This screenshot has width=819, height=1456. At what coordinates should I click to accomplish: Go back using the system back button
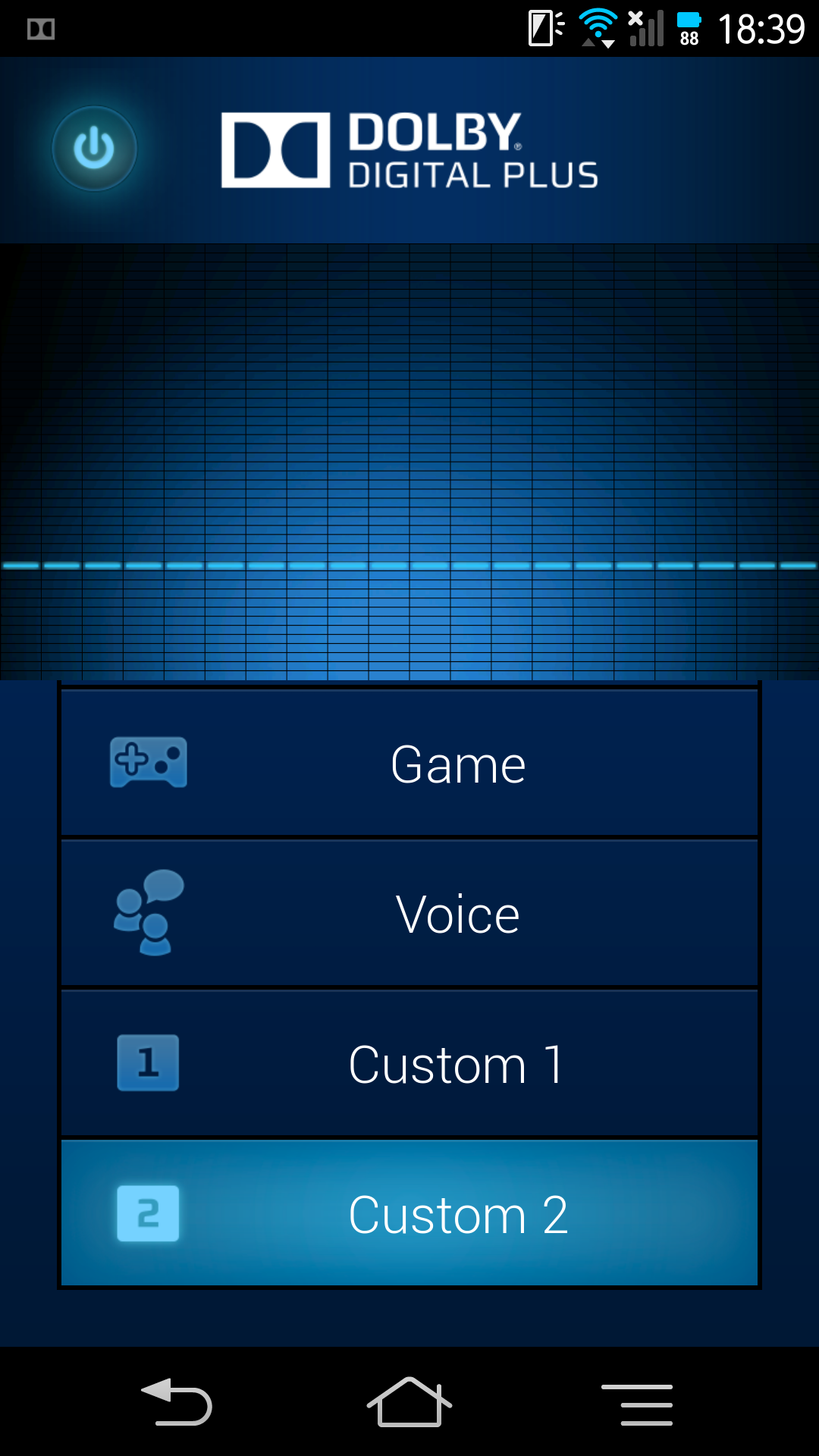pyautogui.click(x=177, y=1402)
